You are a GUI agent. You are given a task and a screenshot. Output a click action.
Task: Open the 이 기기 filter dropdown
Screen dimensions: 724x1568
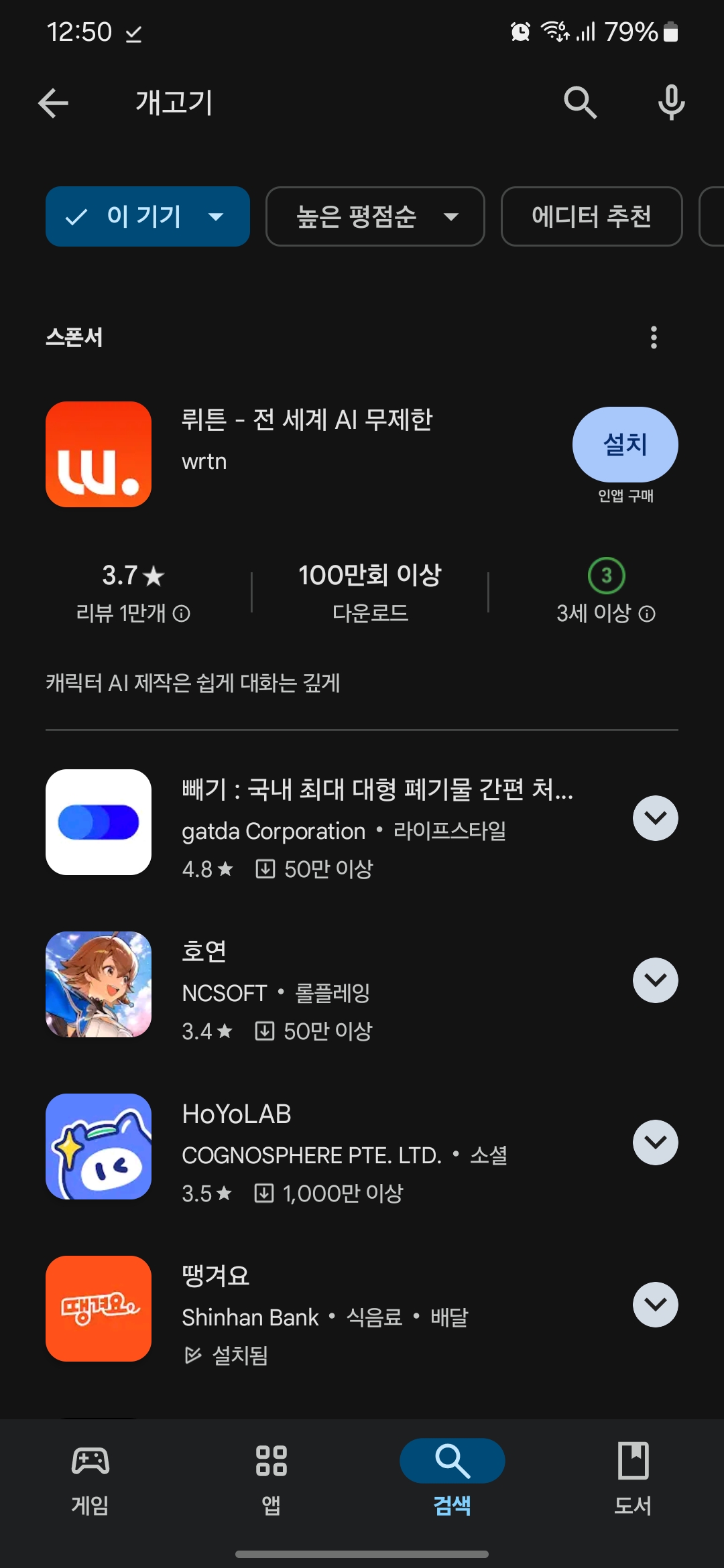click(x=147, y=216)
